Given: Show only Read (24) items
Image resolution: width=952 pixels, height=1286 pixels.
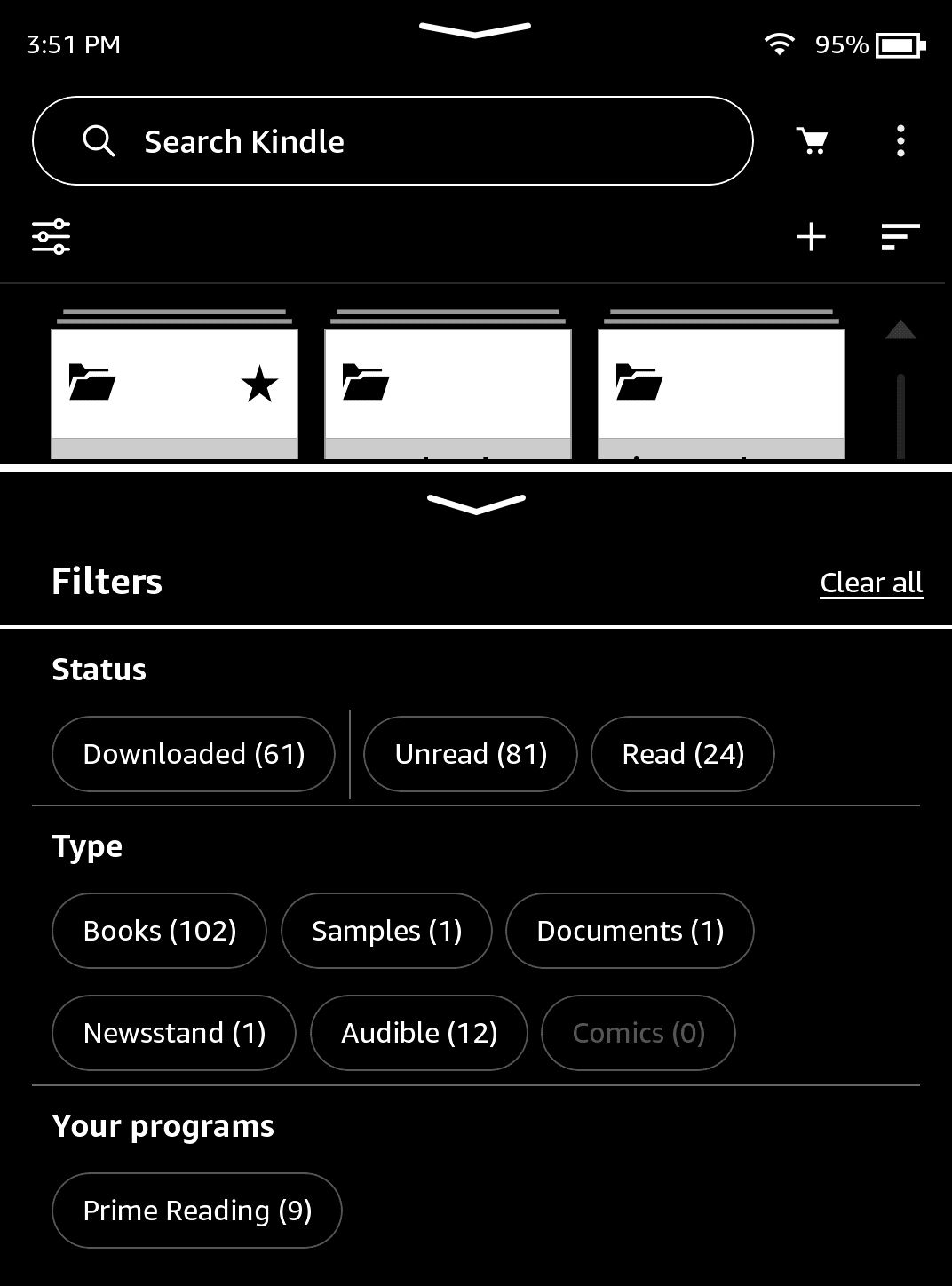Looking at the screenshot, I should tap(683, 754).
